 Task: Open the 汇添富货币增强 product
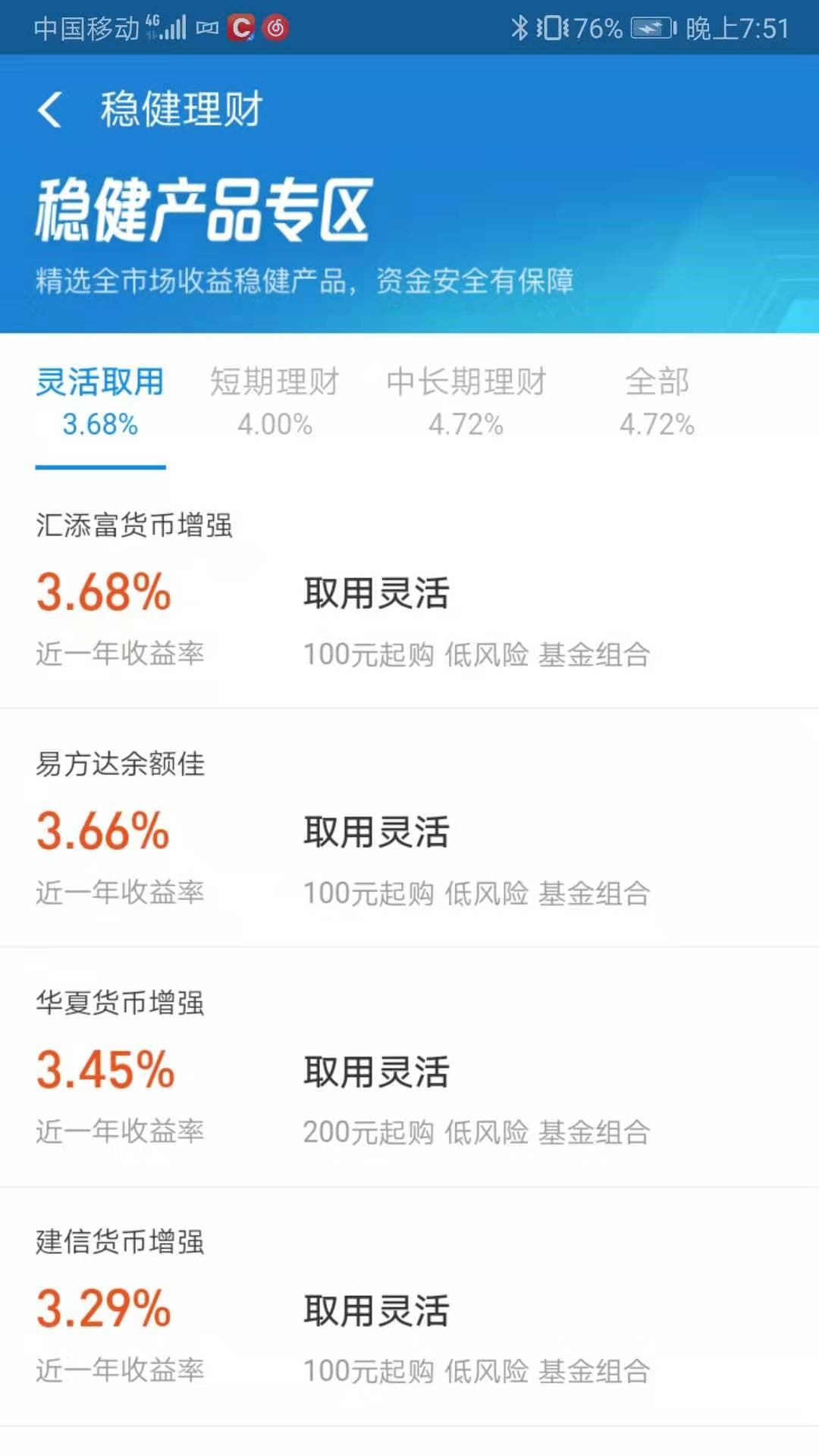(x=409, y=590)
